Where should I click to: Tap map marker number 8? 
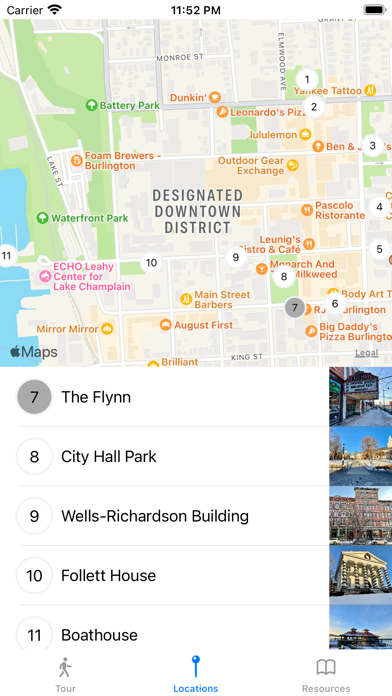click(284, 277)
